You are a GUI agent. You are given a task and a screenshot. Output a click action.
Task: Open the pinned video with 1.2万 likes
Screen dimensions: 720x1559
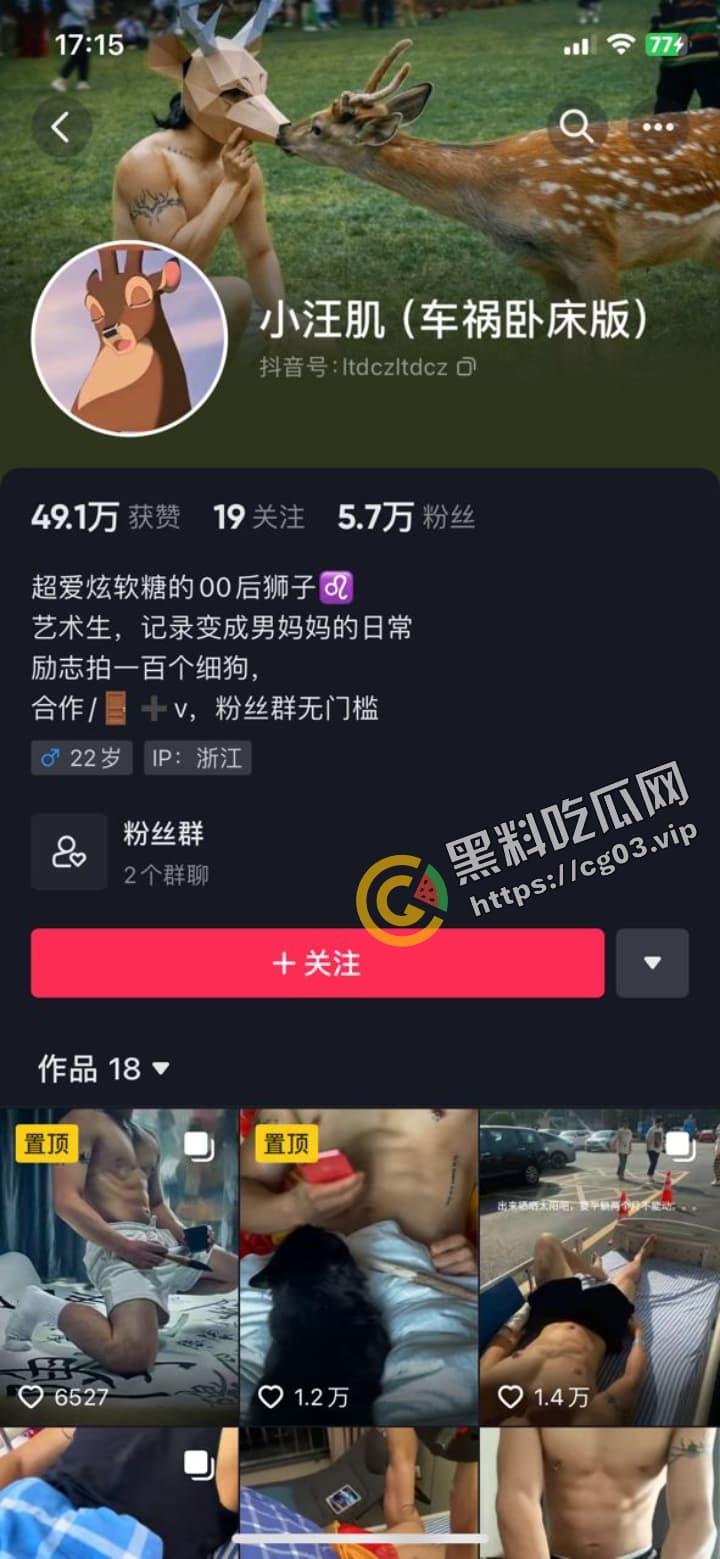coord(359,1265)
